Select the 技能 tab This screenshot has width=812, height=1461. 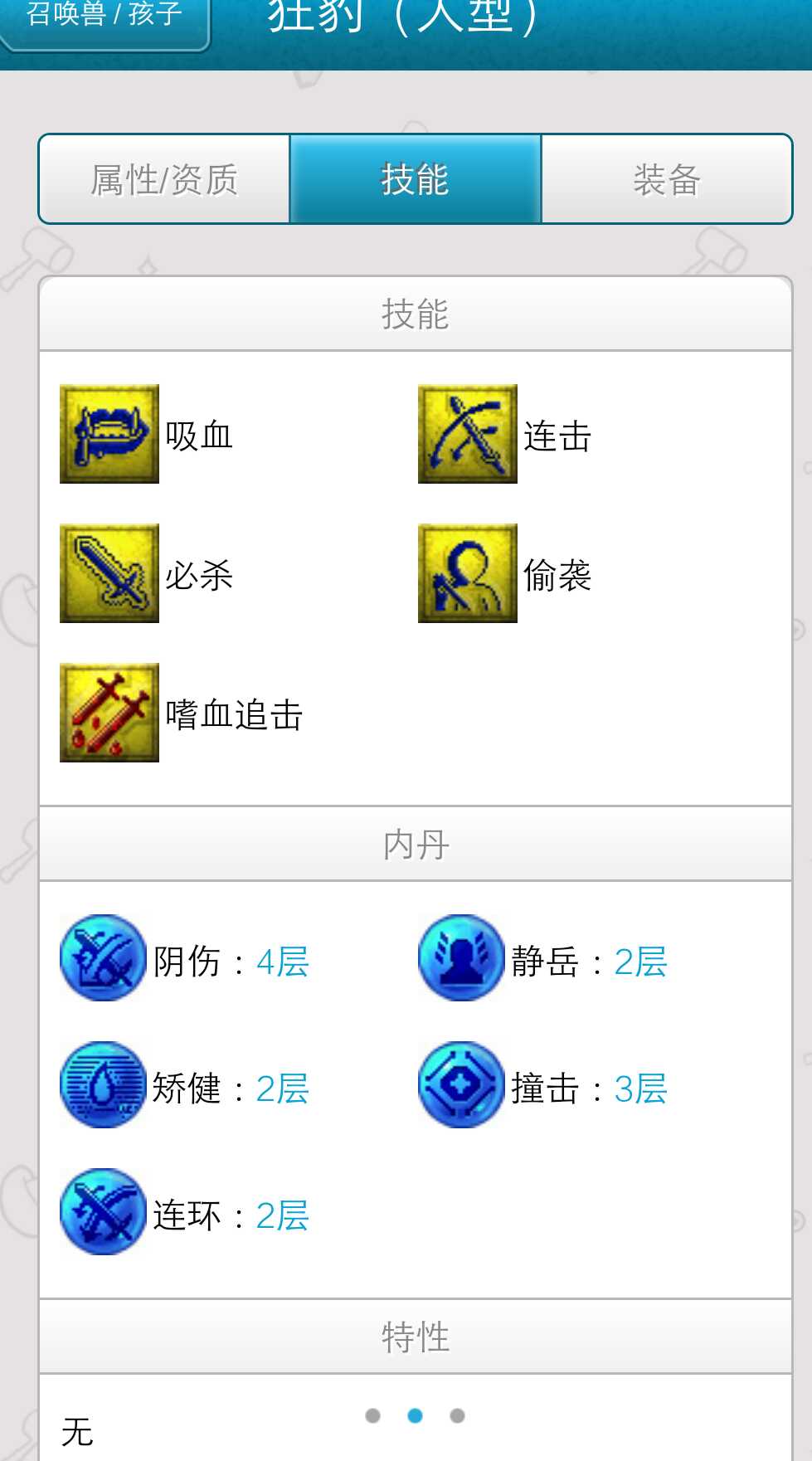coord(415,179)
